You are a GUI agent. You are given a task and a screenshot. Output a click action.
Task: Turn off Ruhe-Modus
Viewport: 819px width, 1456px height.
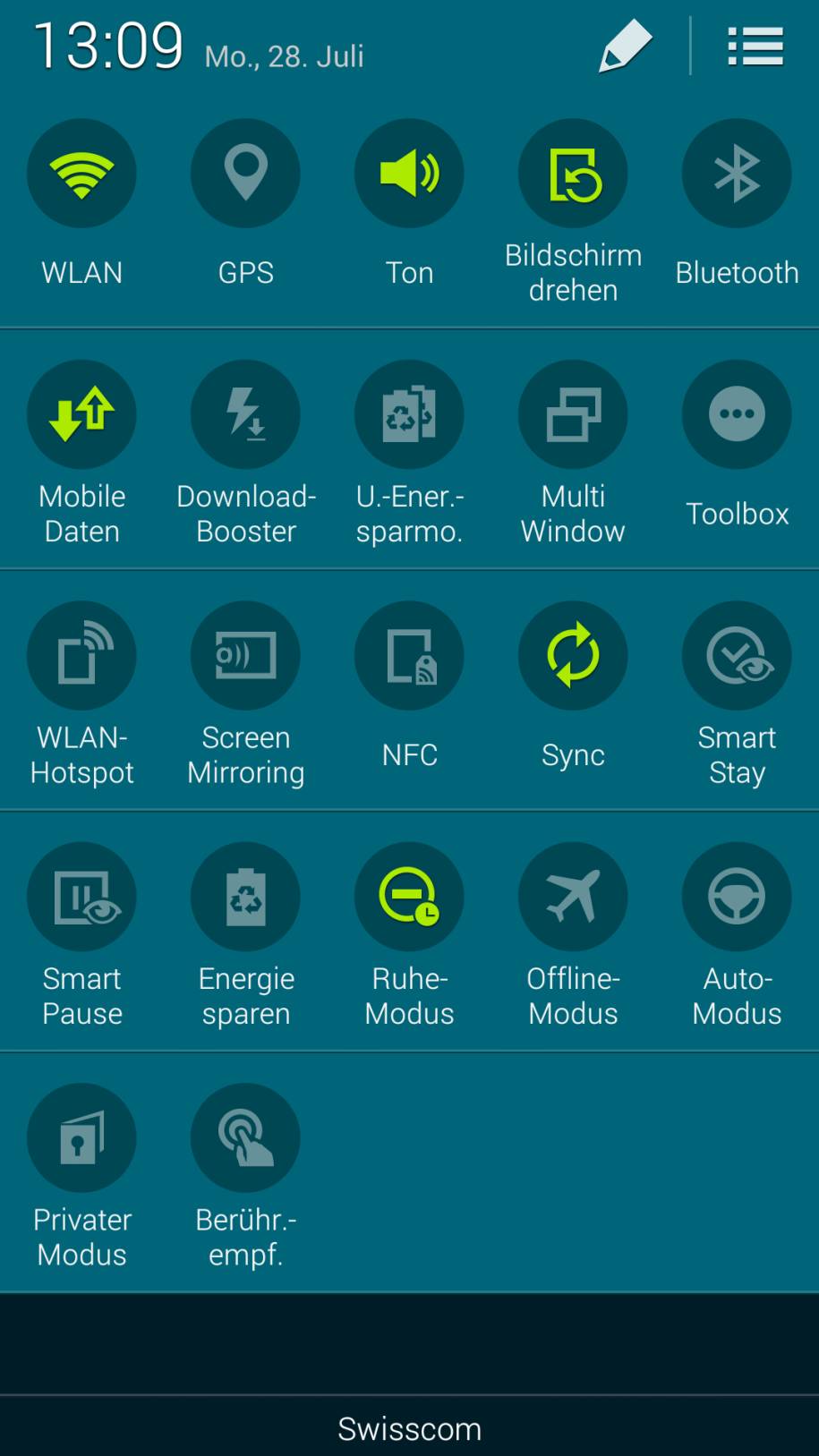409,897
